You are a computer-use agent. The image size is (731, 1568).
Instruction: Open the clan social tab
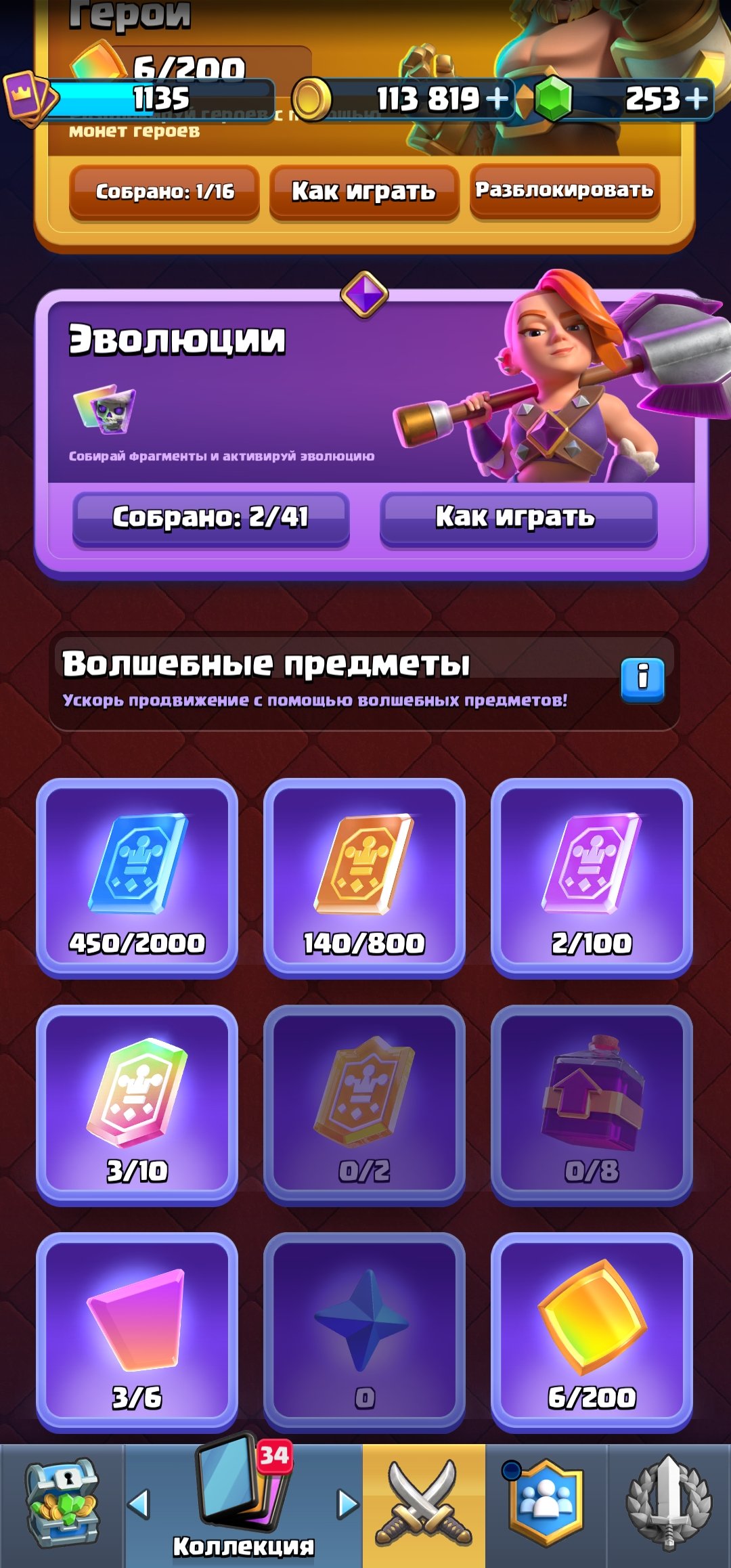(546, 1504)
